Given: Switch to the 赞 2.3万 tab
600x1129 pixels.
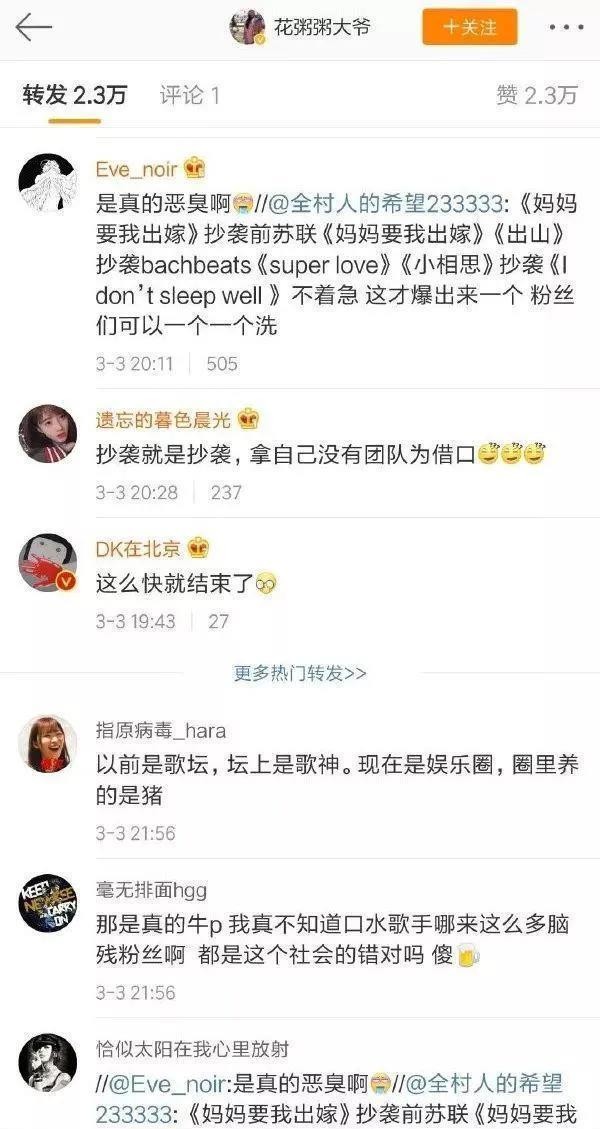Looking at the screenshot, I should pos(537,95).
